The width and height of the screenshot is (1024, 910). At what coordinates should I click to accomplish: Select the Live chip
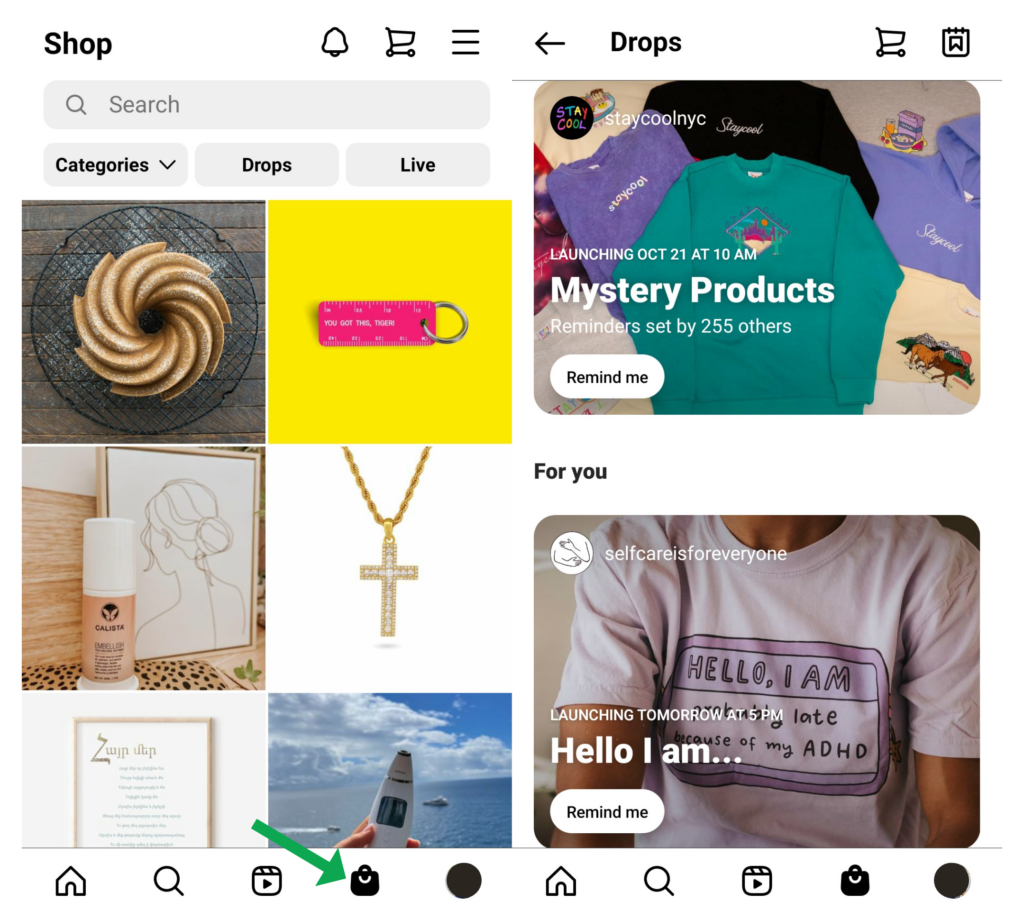coord(417,165)
